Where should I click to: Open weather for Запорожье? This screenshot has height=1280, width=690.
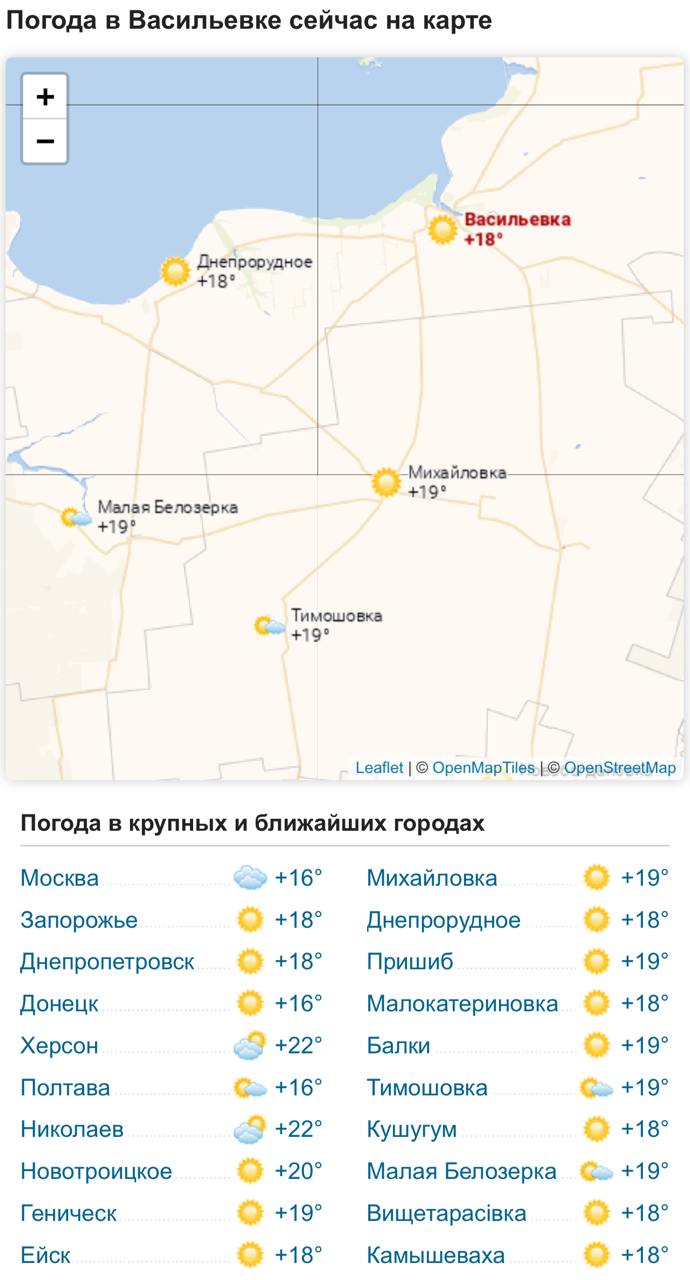79,920
